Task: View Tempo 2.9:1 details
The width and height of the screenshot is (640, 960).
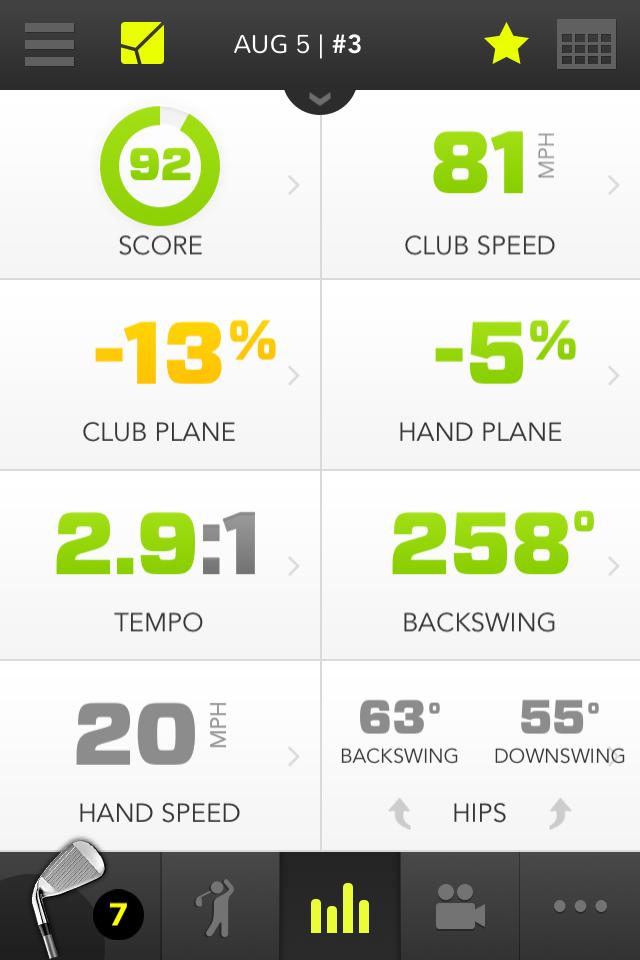Action: [160, 565]
